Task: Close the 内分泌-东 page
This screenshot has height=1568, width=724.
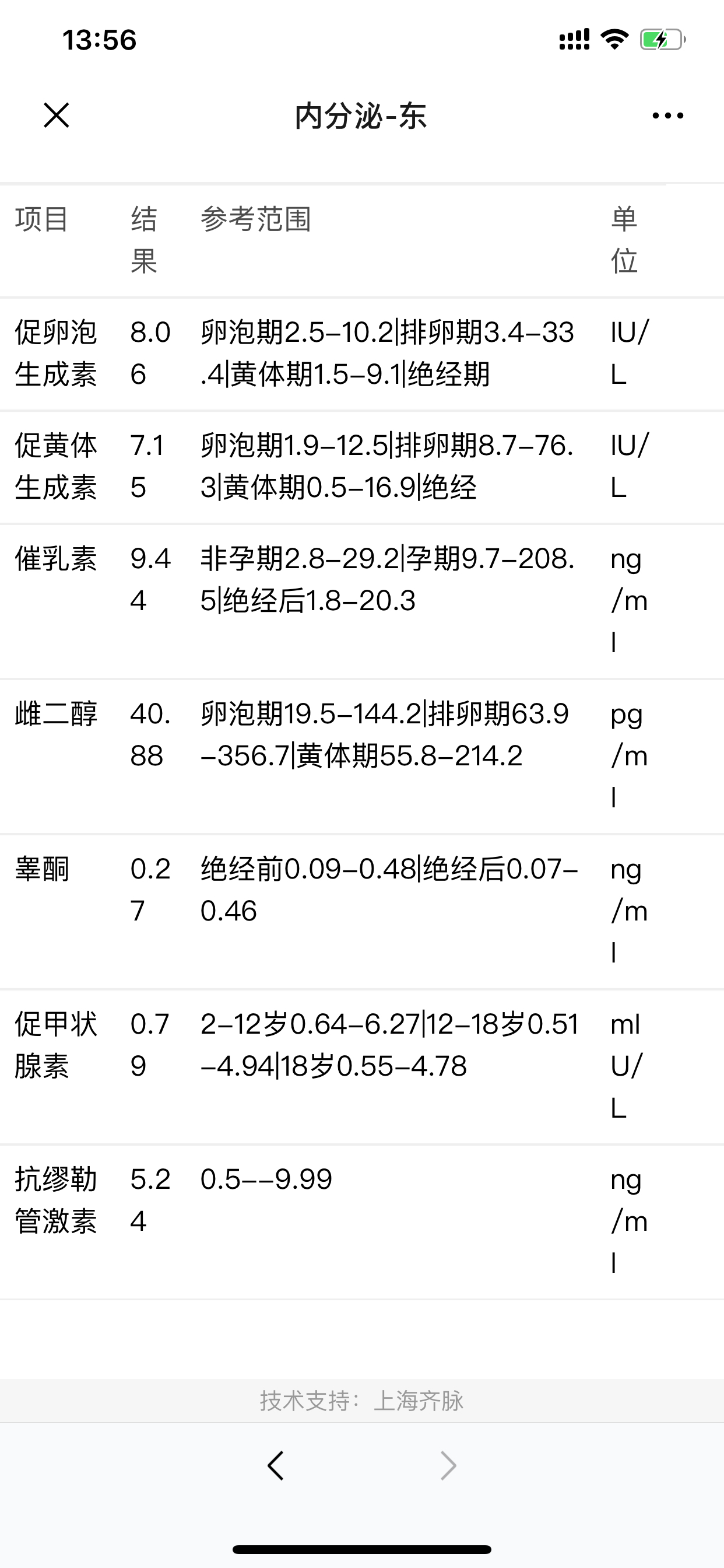Action: point(57,115)
